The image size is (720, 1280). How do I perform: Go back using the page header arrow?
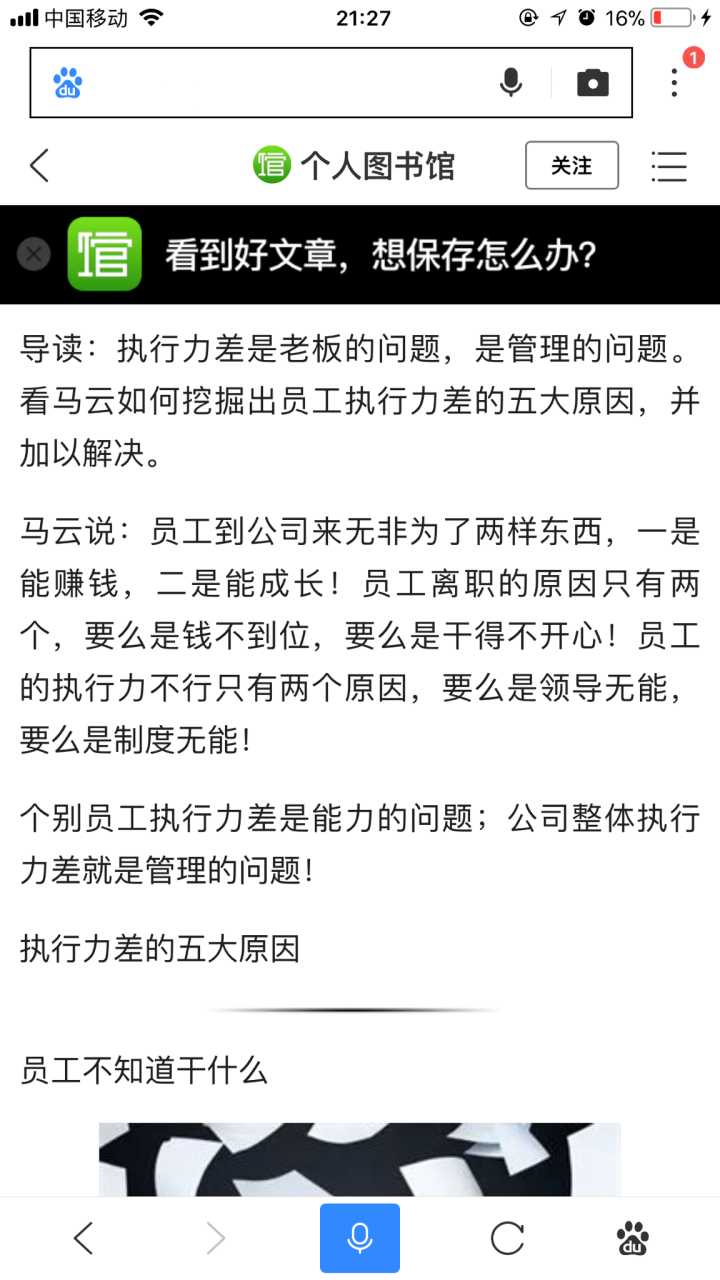pyautogui.click(x=40, y=165)
